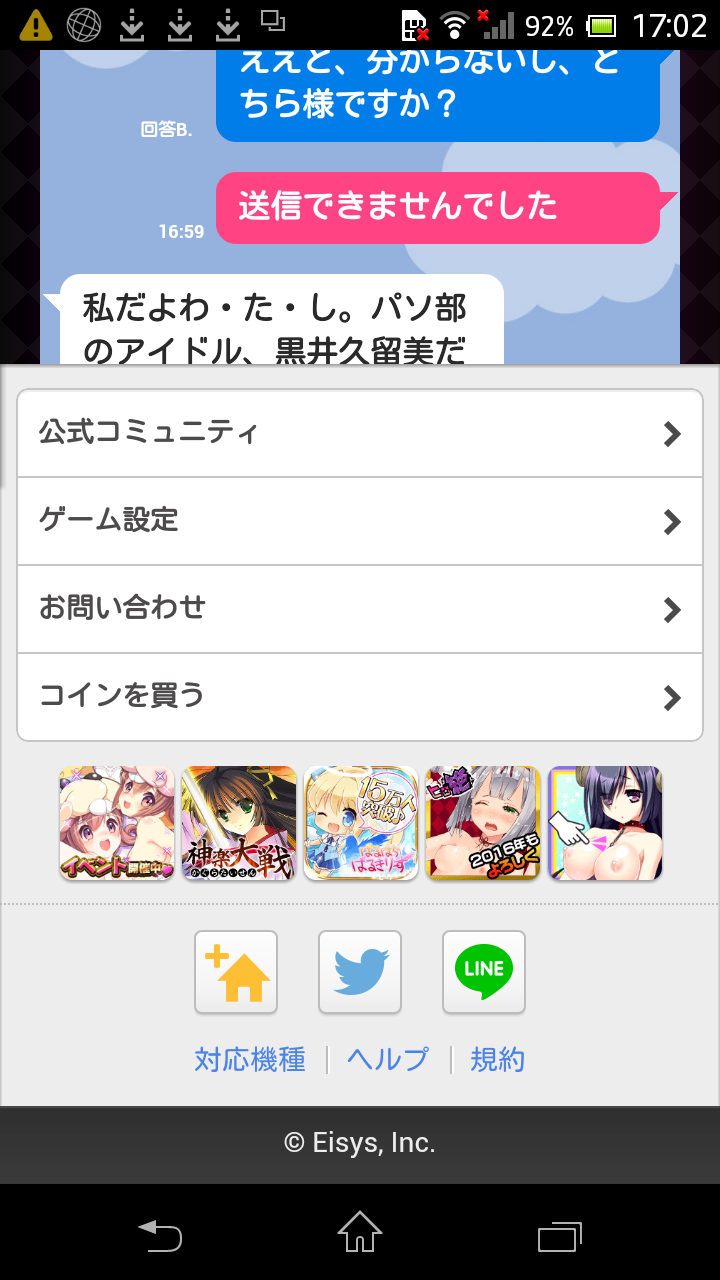
Task: Open the 公式コミュニティ row
Action: pos(360,433)
